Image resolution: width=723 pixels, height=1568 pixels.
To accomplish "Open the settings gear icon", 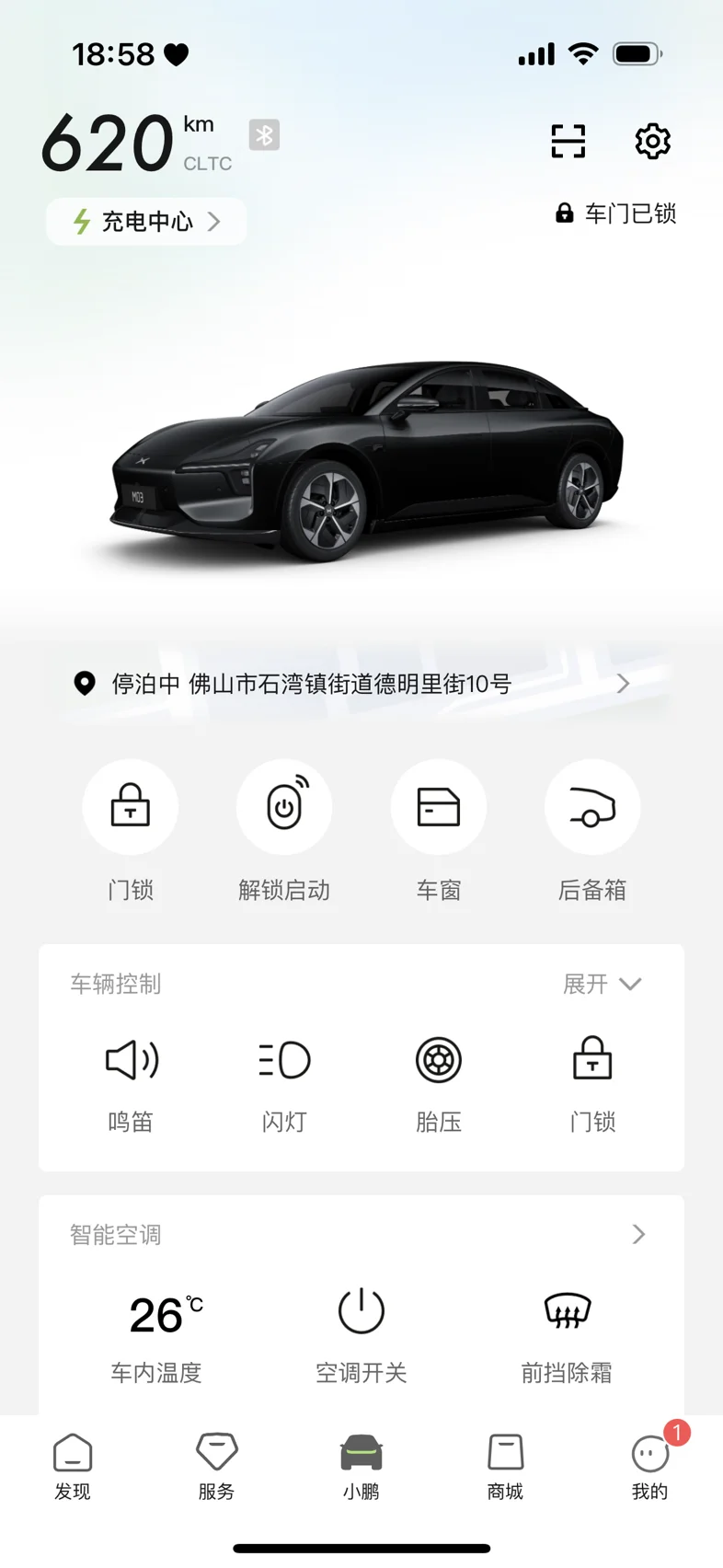I will pos(652,141).
